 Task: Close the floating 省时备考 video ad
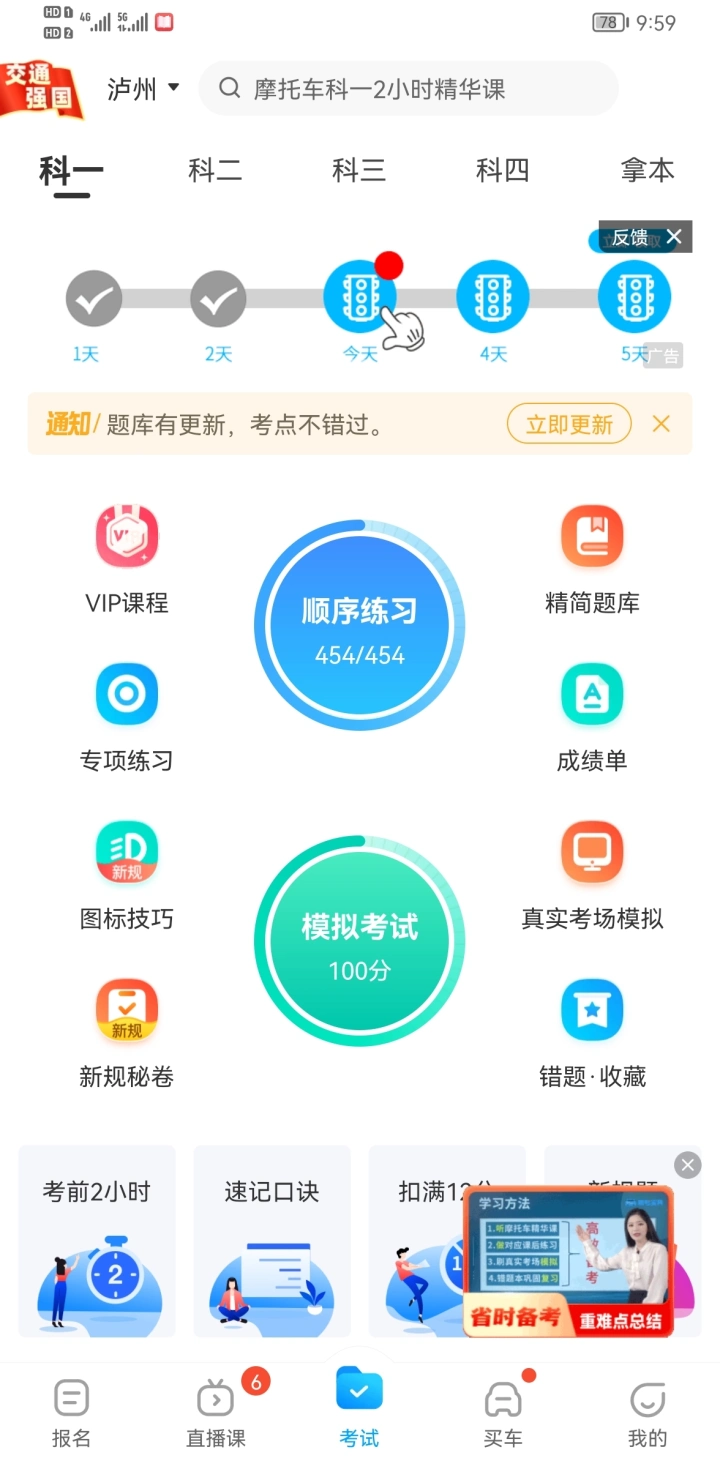coord(687,1165)
